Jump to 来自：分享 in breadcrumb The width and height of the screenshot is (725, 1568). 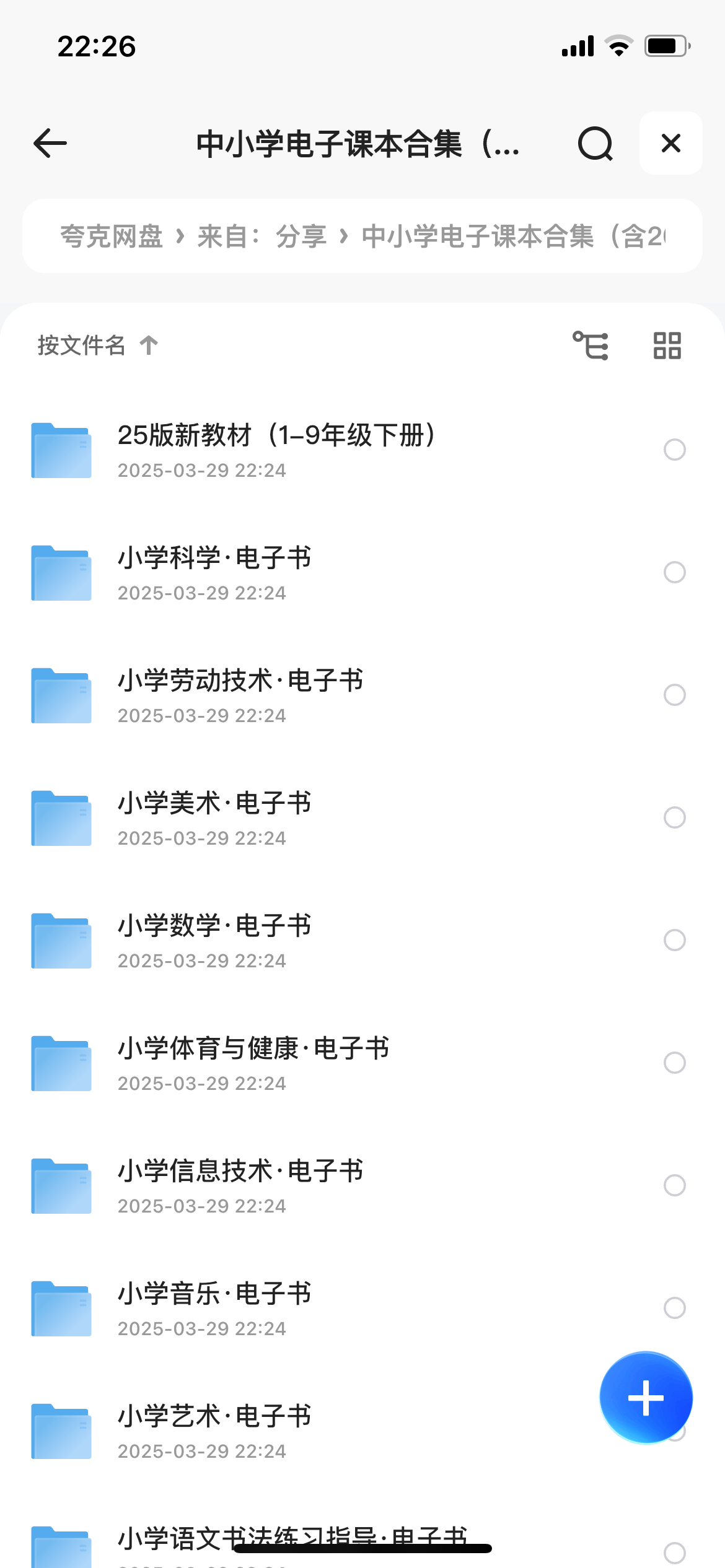click(261, 236)
